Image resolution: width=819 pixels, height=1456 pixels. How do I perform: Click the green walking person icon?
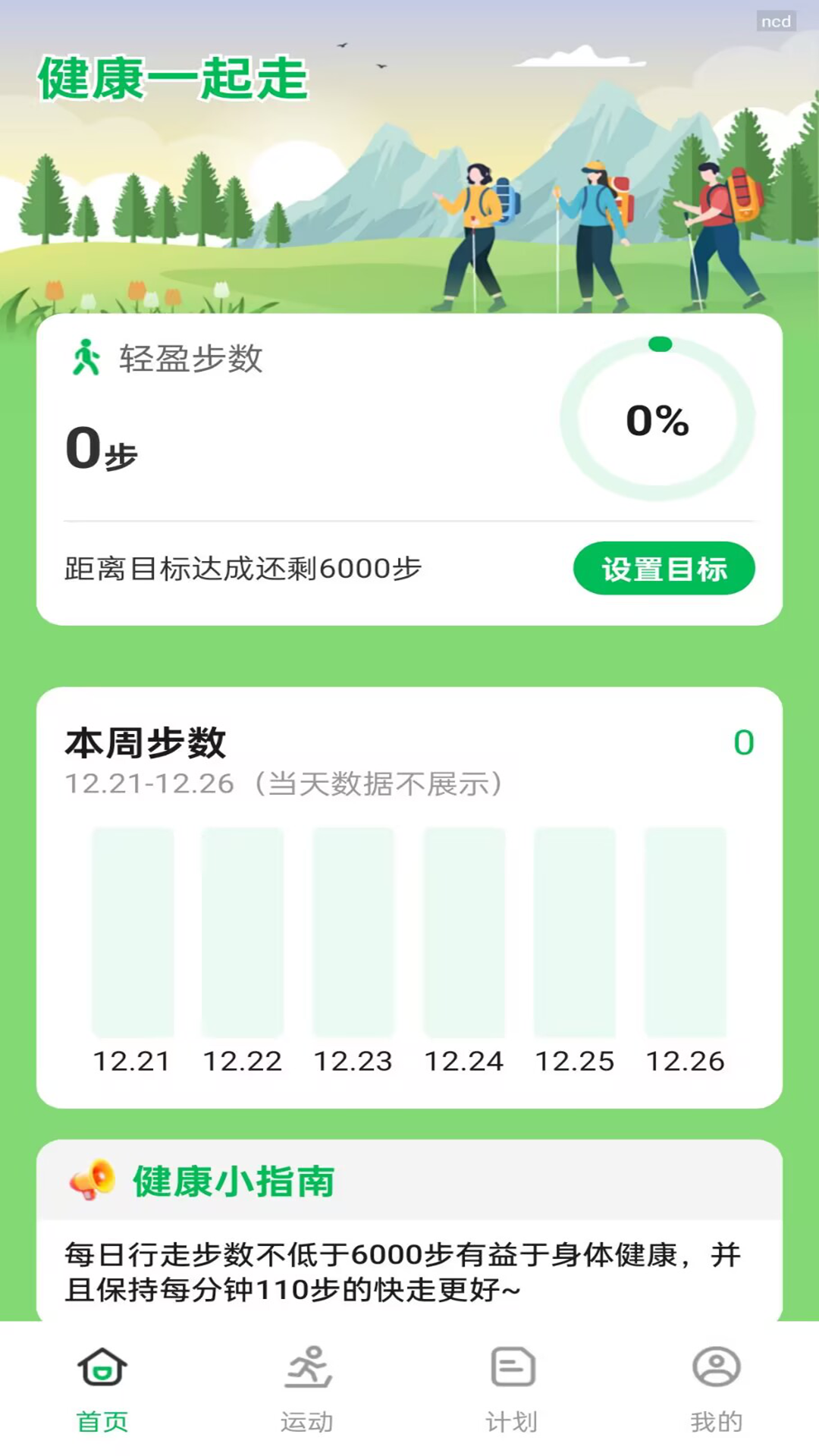(x=86, y=358)
